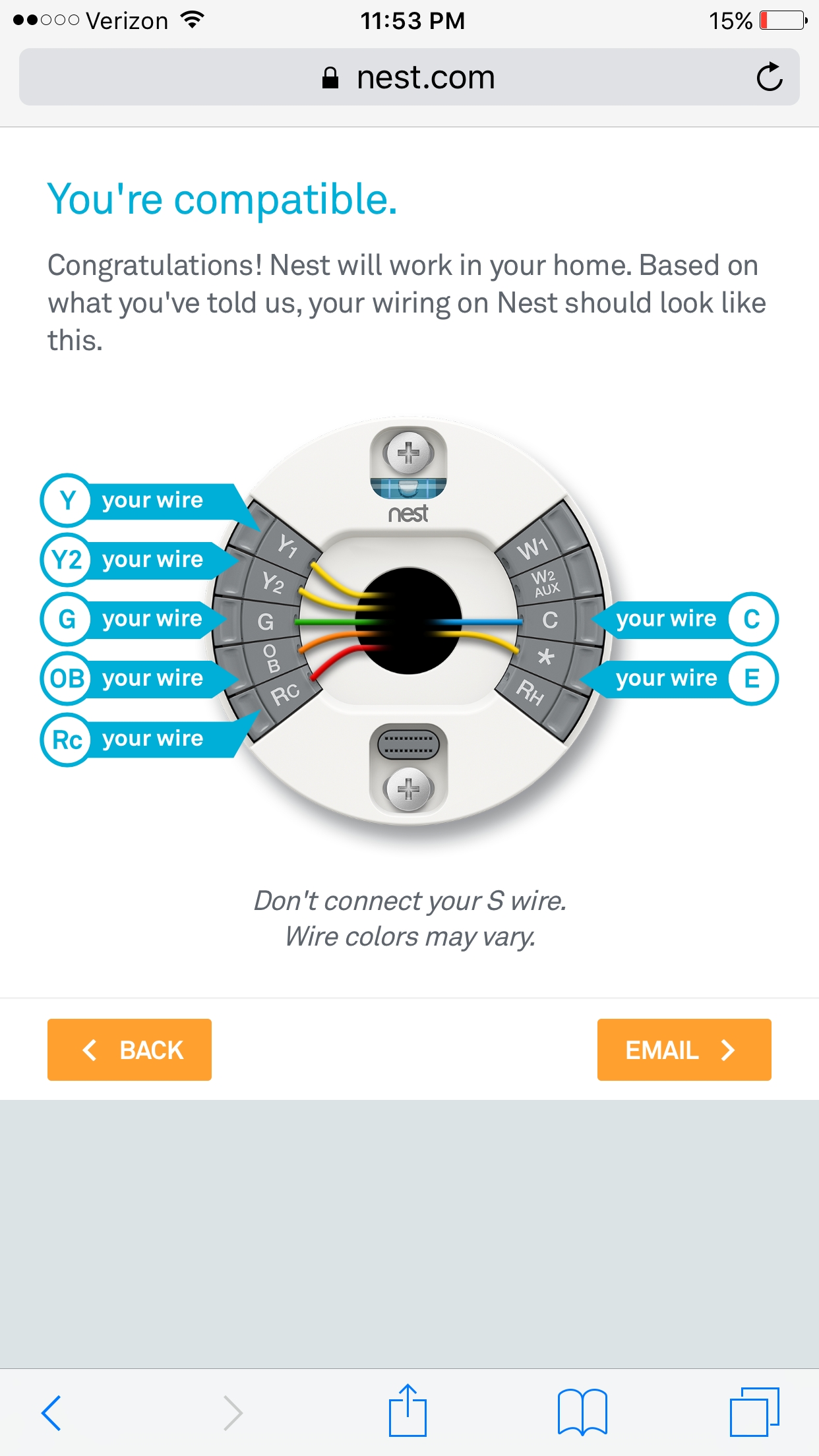Go back in Safari history
The width and height of the screenshot is (819, 1456).
[x=51, y=1412]
